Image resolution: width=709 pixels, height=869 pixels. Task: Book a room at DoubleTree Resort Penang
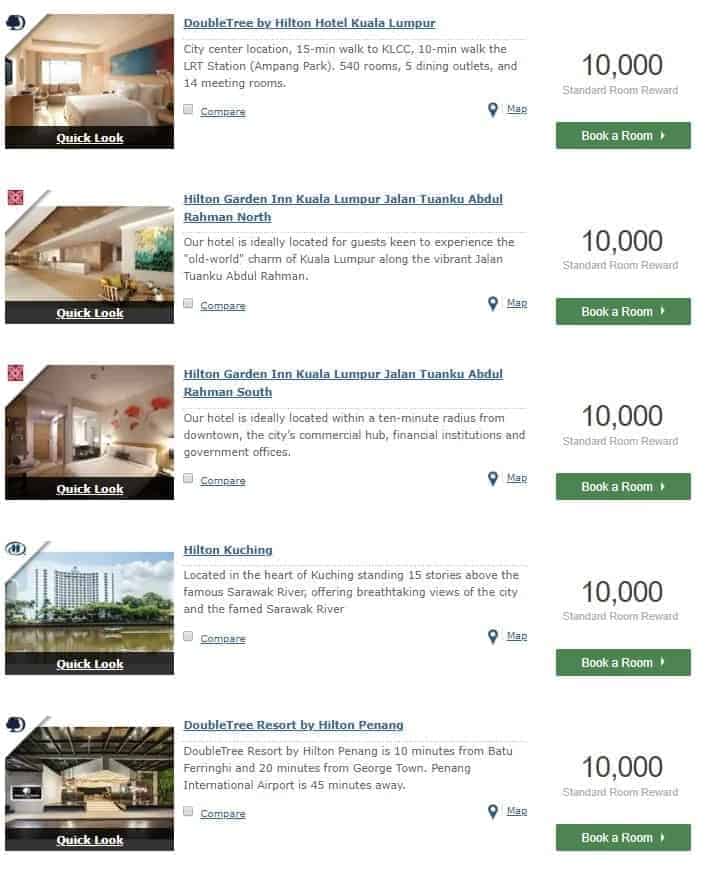622,838
